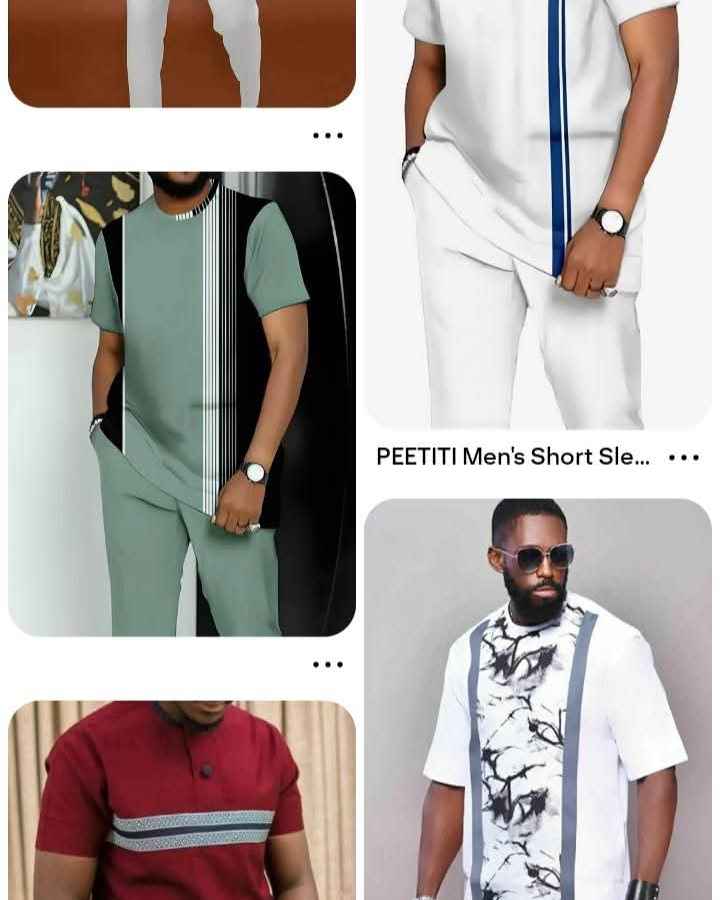Open the three-dot menu under the green outfit pin
Image resolution: width=720 pixels, height=900 pixels.
[x=327, y=664]
